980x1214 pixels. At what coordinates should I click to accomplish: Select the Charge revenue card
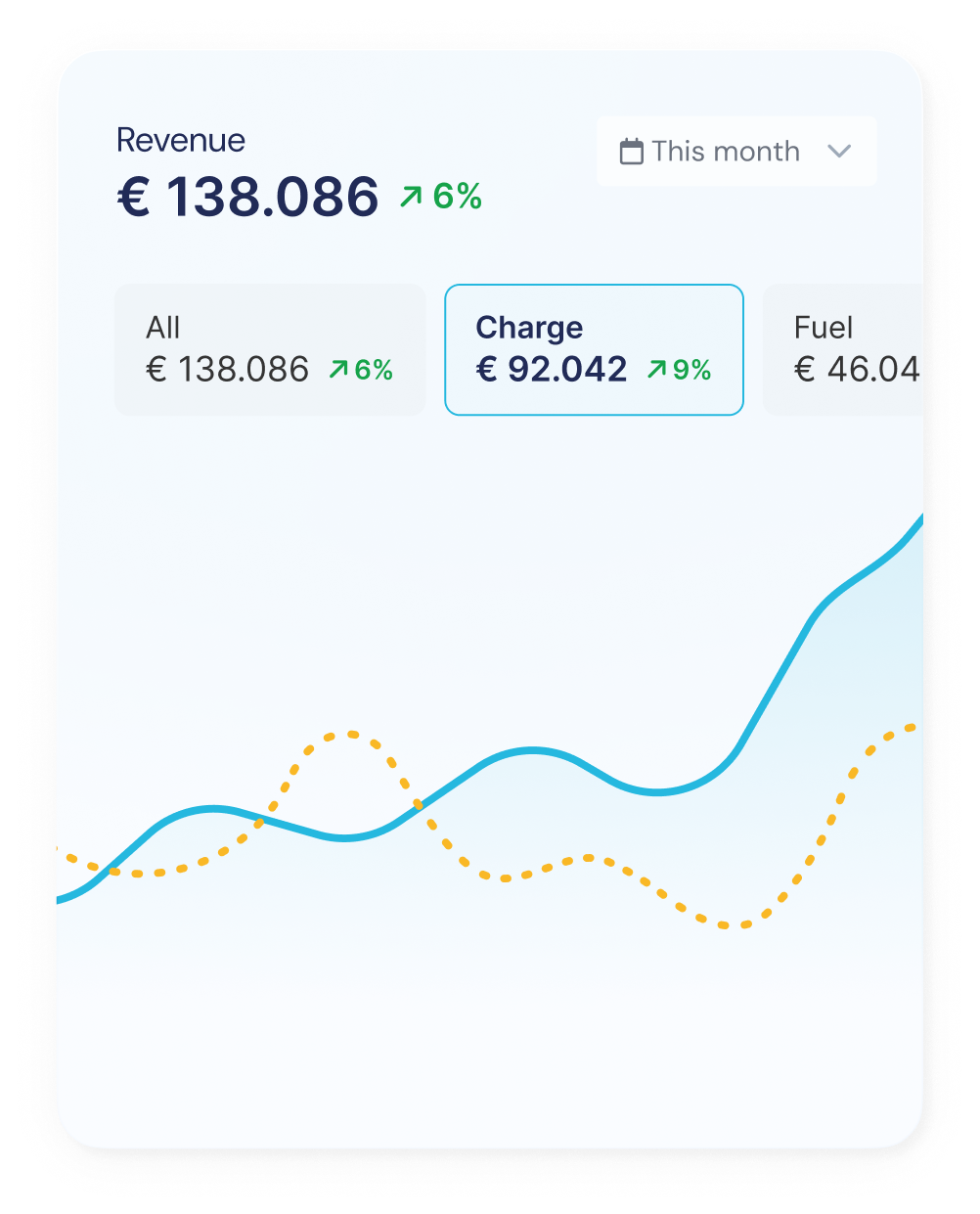click(594, 350)
